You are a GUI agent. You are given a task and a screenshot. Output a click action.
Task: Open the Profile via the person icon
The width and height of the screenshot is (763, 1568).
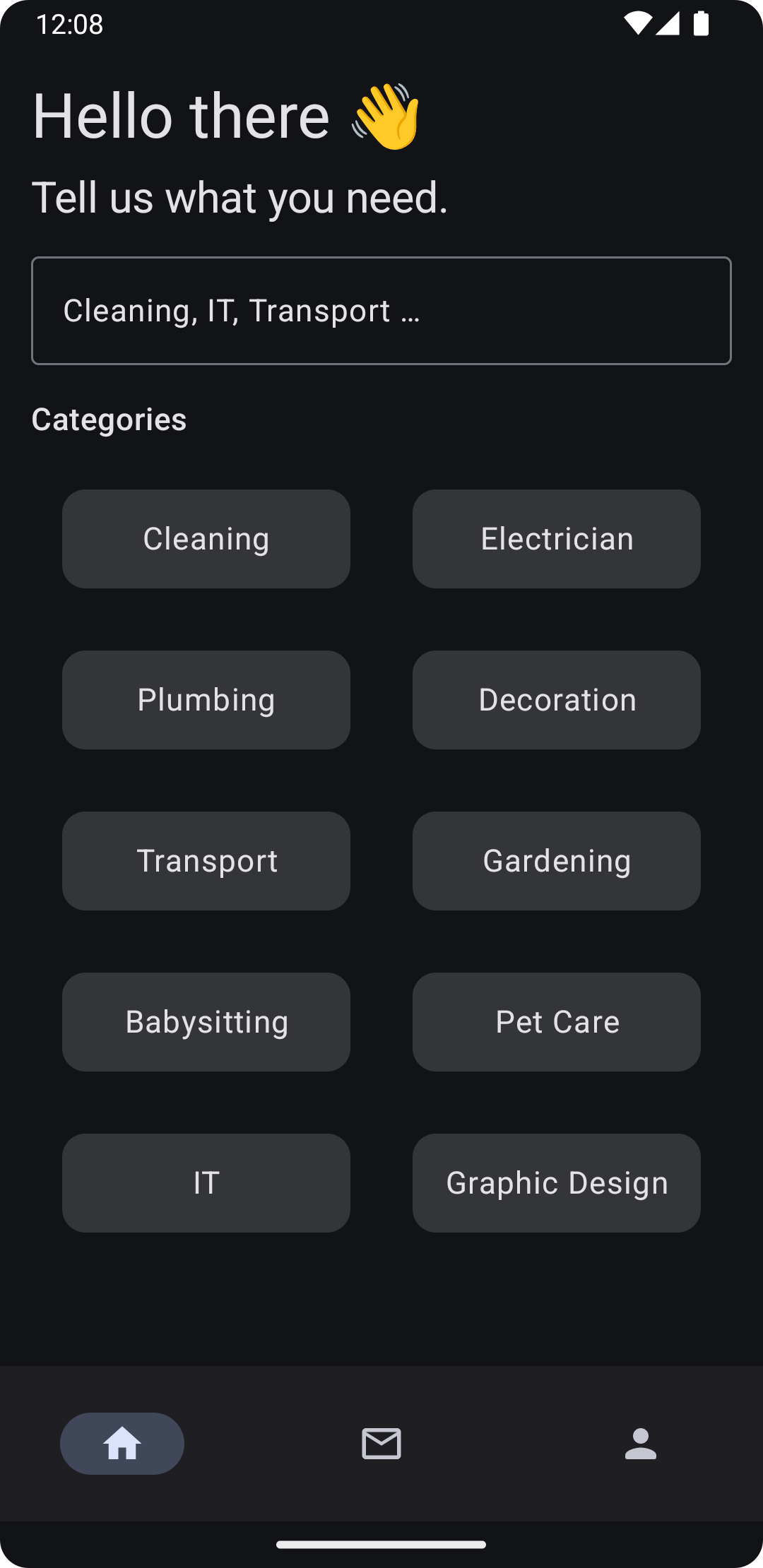pyautogui.click(x=640, y=1444)
